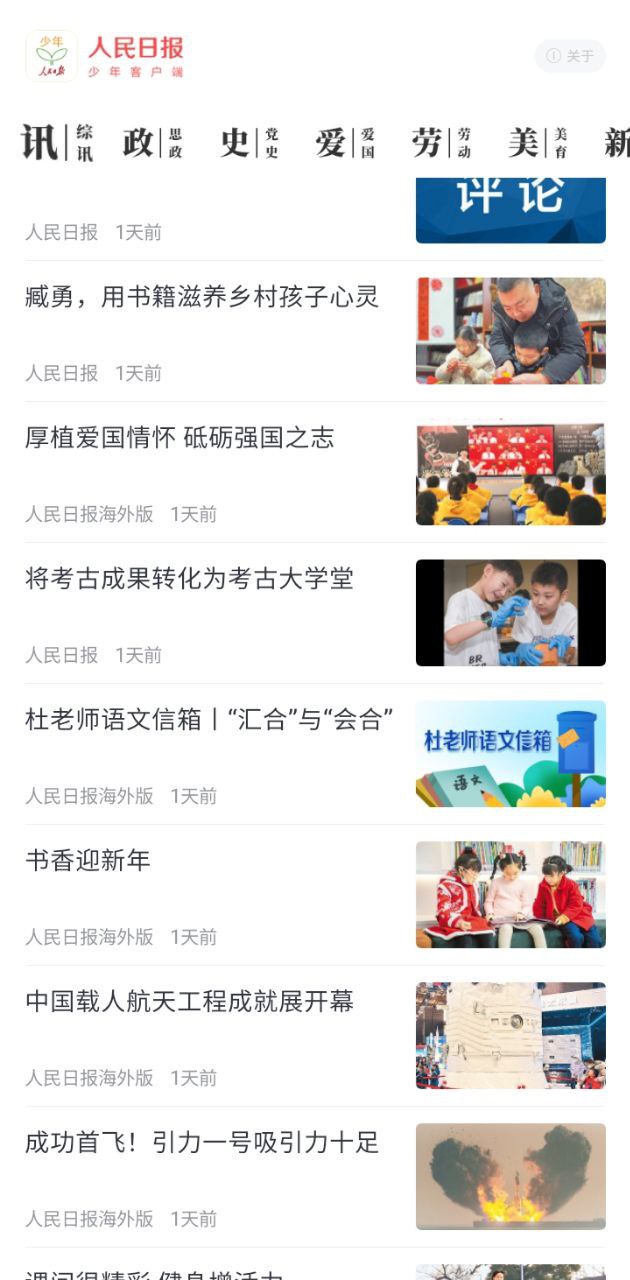Switch to the 综讯 tab
630x1280 pixels.
(x=58, y=143)
